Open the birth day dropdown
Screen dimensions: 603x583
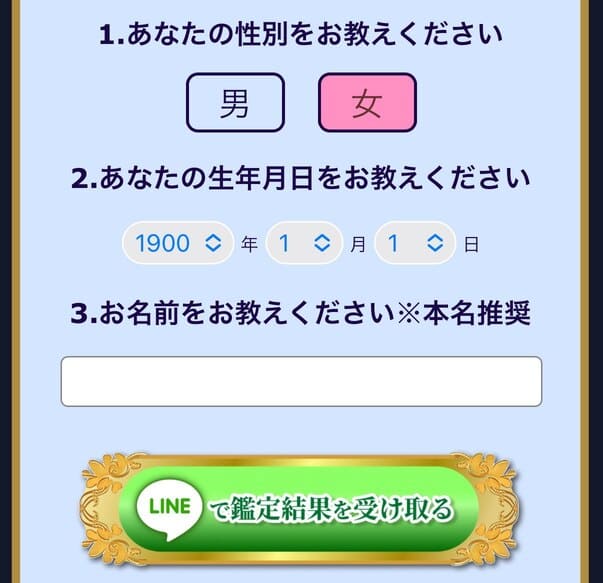coord(415,243)
